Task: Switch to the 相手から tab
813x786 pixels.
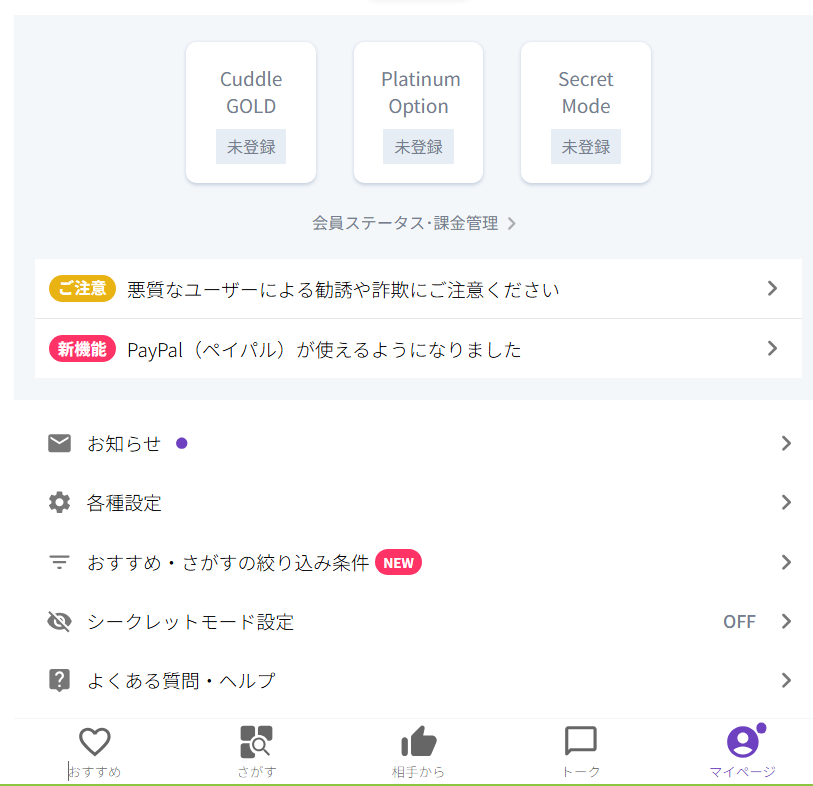Action: click(x=418, y=752)
